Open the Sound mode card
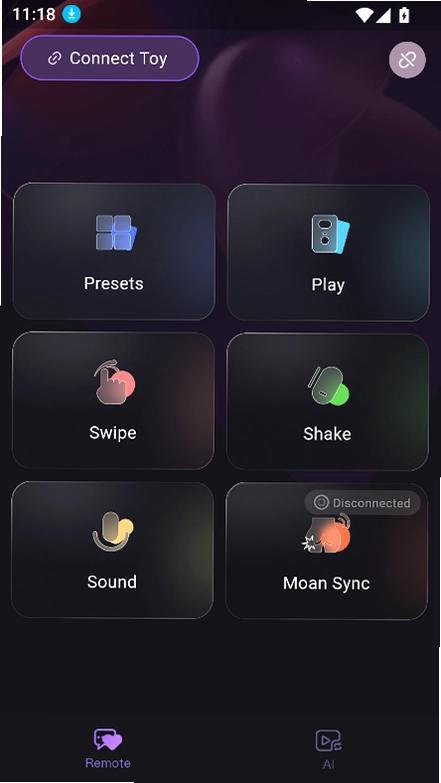Viewport: 441px width, 783px height. pos(112,550)
